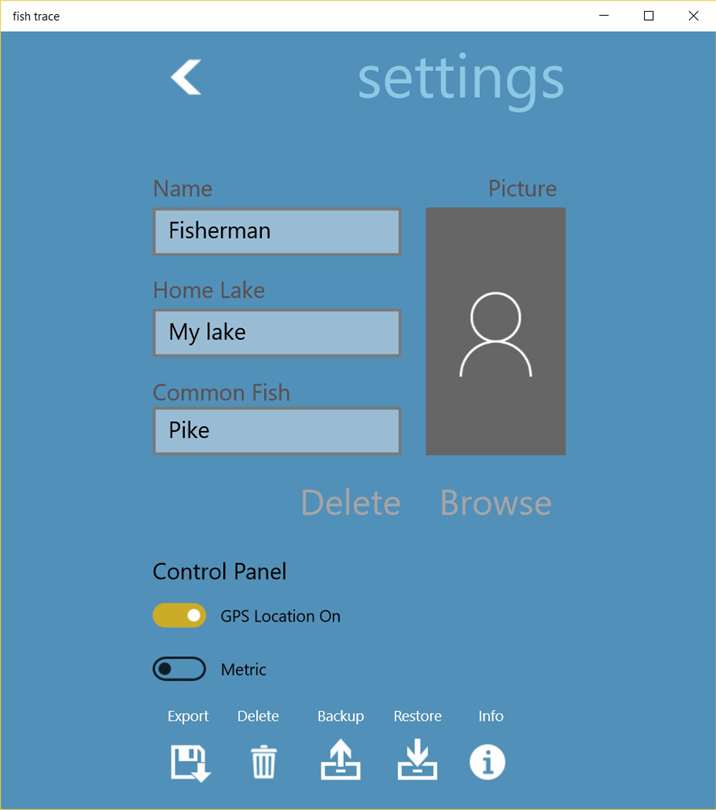Back up data with the upload icon
This screenshot has width=716, height=810.
(x=340, y=763)
